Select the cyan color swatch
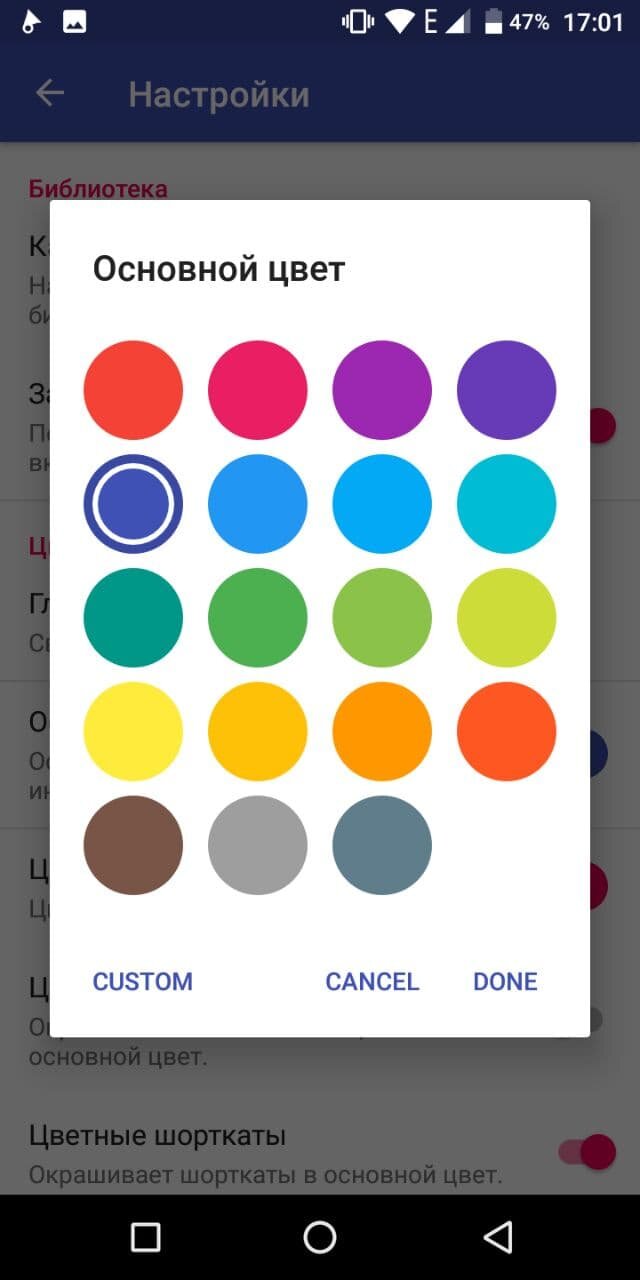This screenshot has height=1280, width=640. click(507, 504)
